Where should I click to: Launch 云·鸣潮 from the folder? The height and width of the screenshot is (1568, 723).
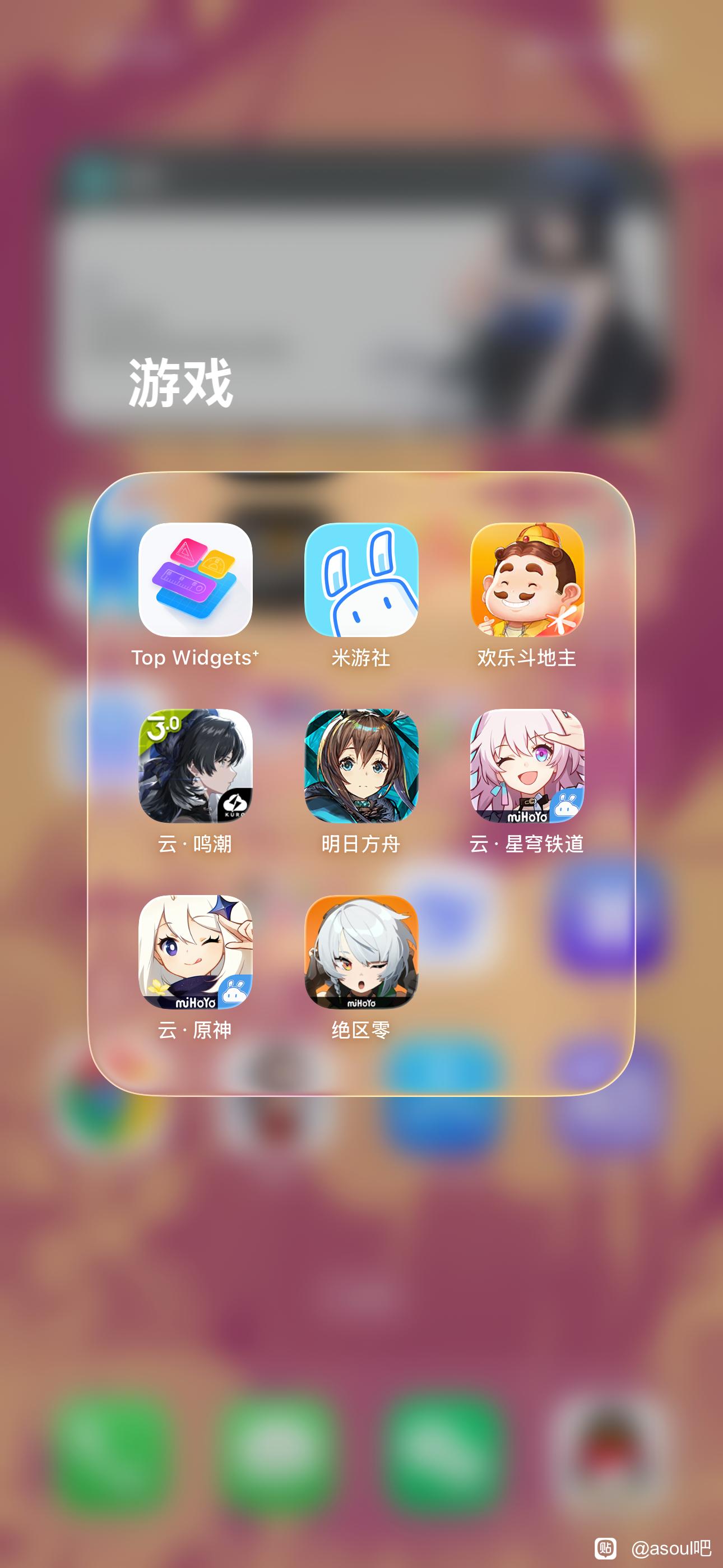(196, 765)
